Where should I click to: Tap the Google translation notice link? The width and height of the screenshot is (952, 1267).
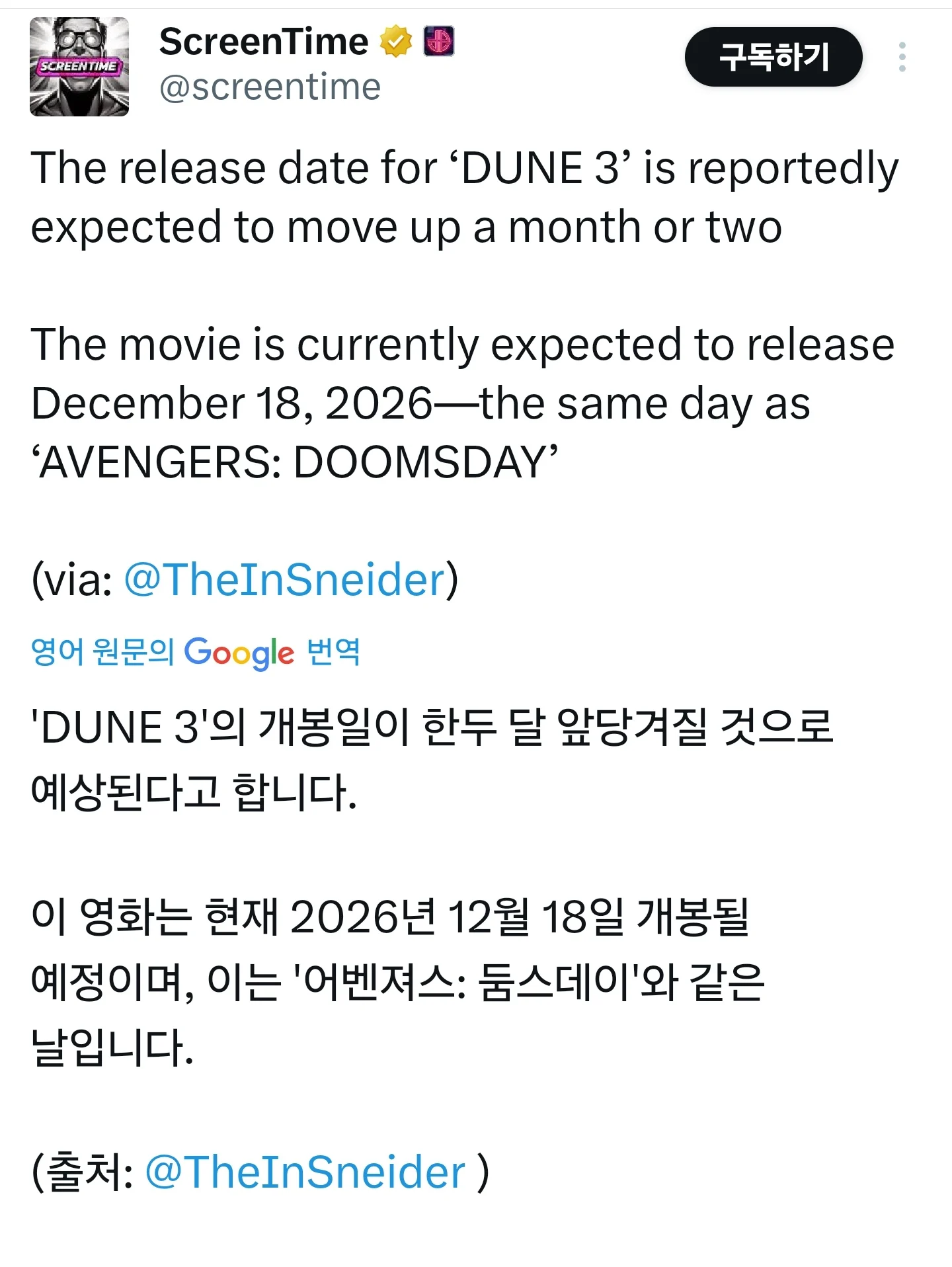195,652
